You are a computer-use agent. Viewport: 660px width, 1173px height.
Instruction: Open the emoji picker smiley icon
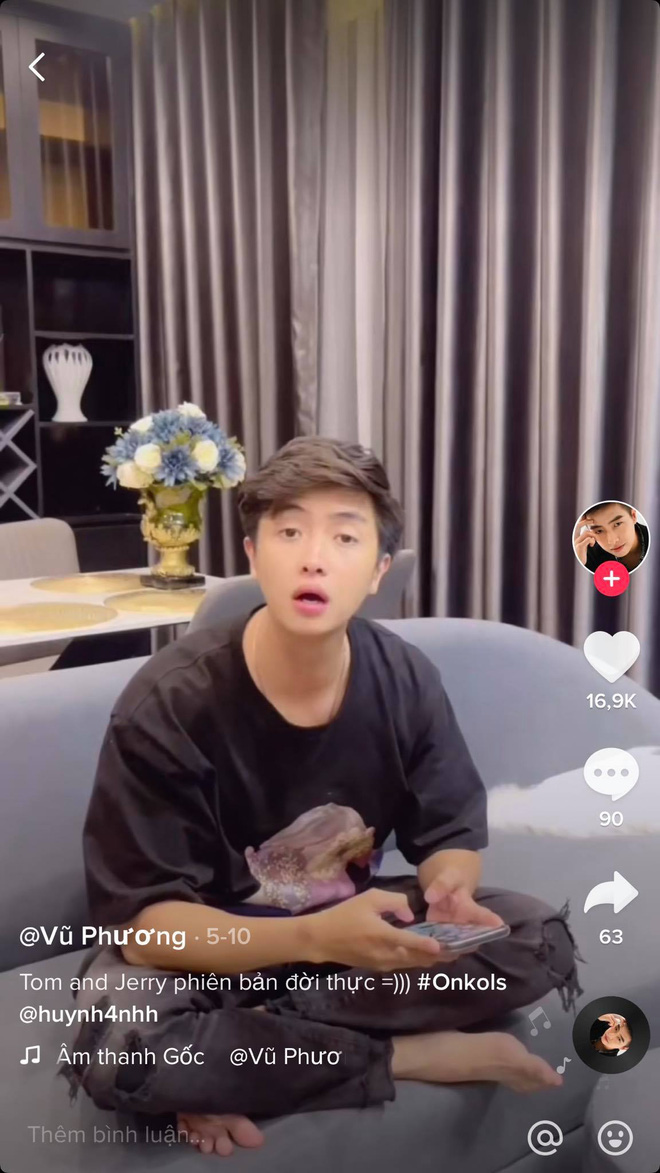coord(615,1137)
